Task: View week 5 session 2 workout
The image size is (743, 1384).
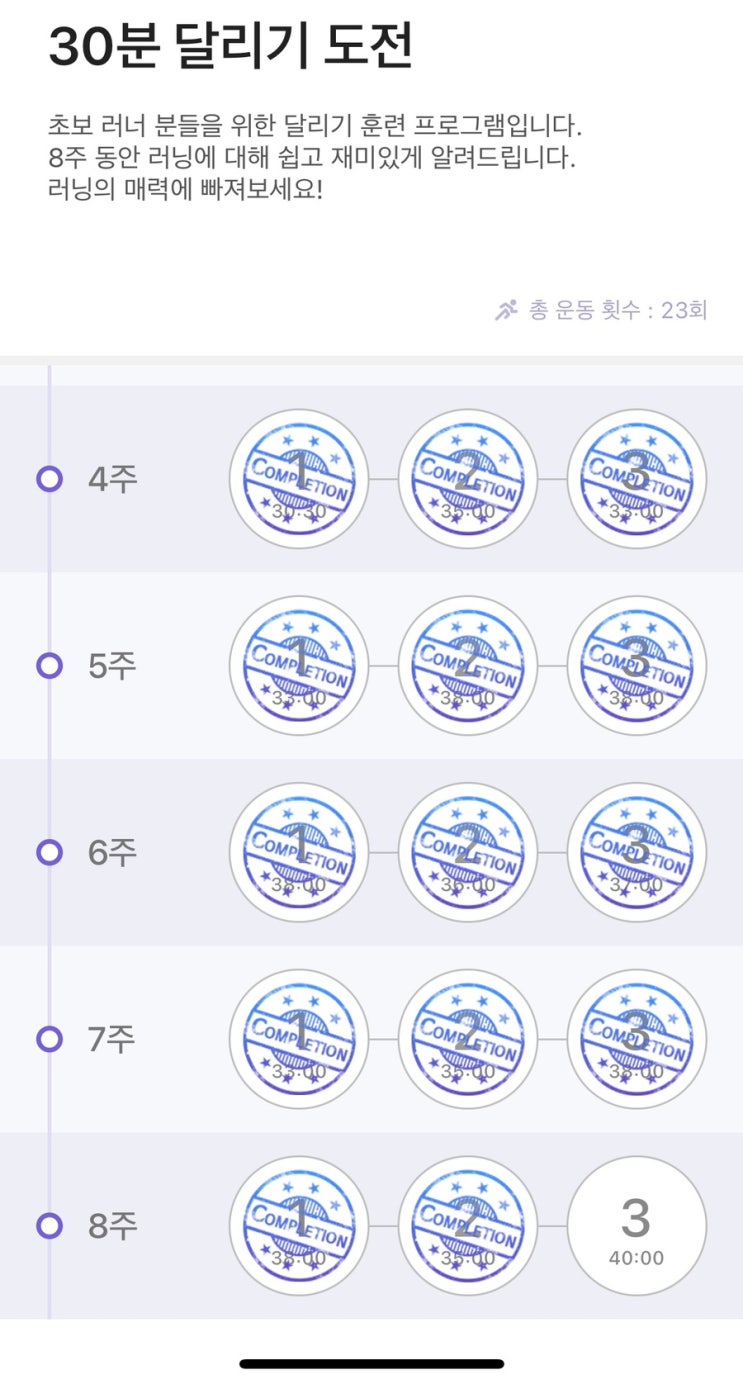Action: point(468,666)
